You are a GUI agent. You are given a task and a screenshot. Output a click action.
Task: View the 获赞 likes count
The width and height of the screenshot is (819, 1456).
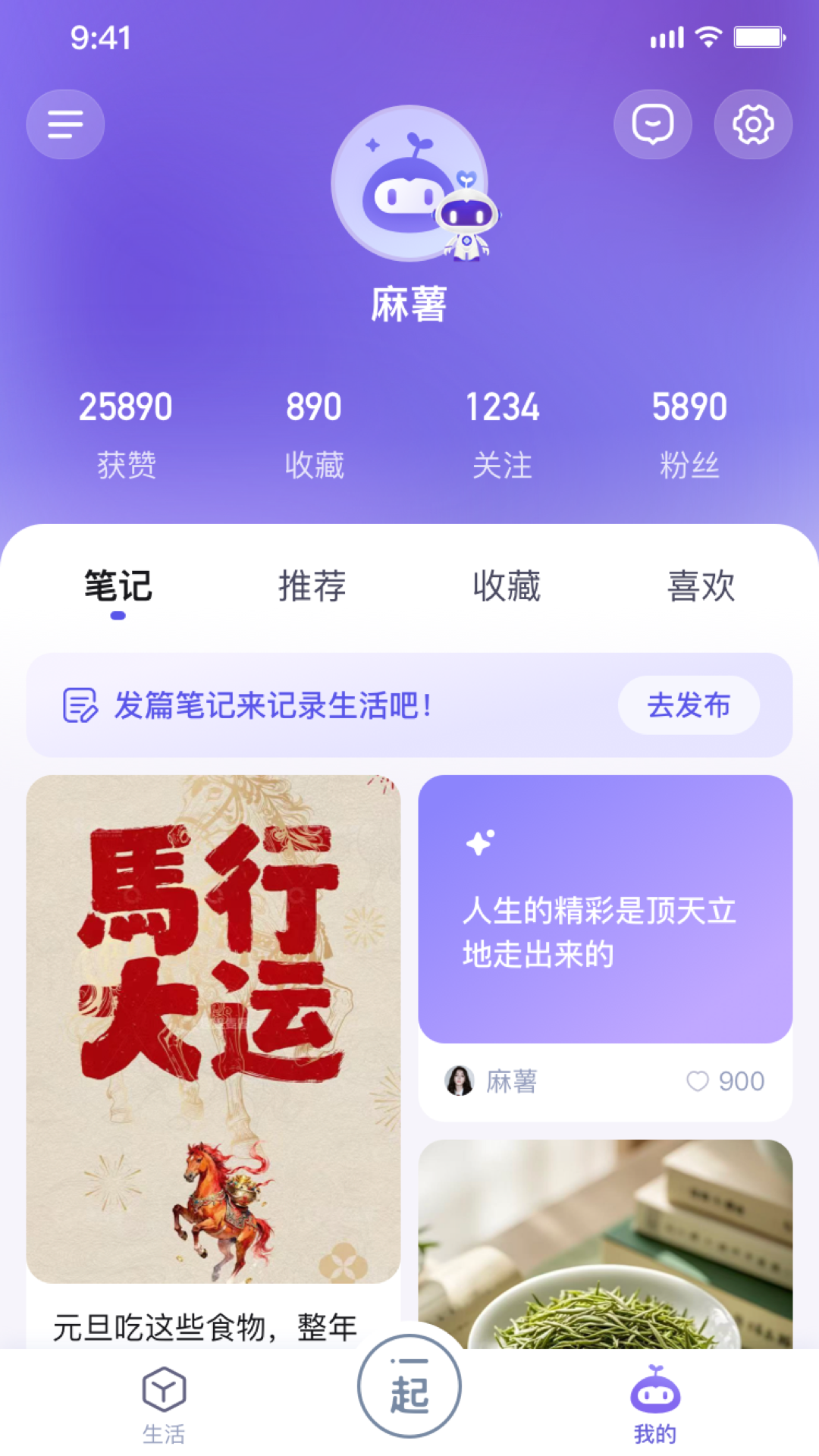[126, 432]
